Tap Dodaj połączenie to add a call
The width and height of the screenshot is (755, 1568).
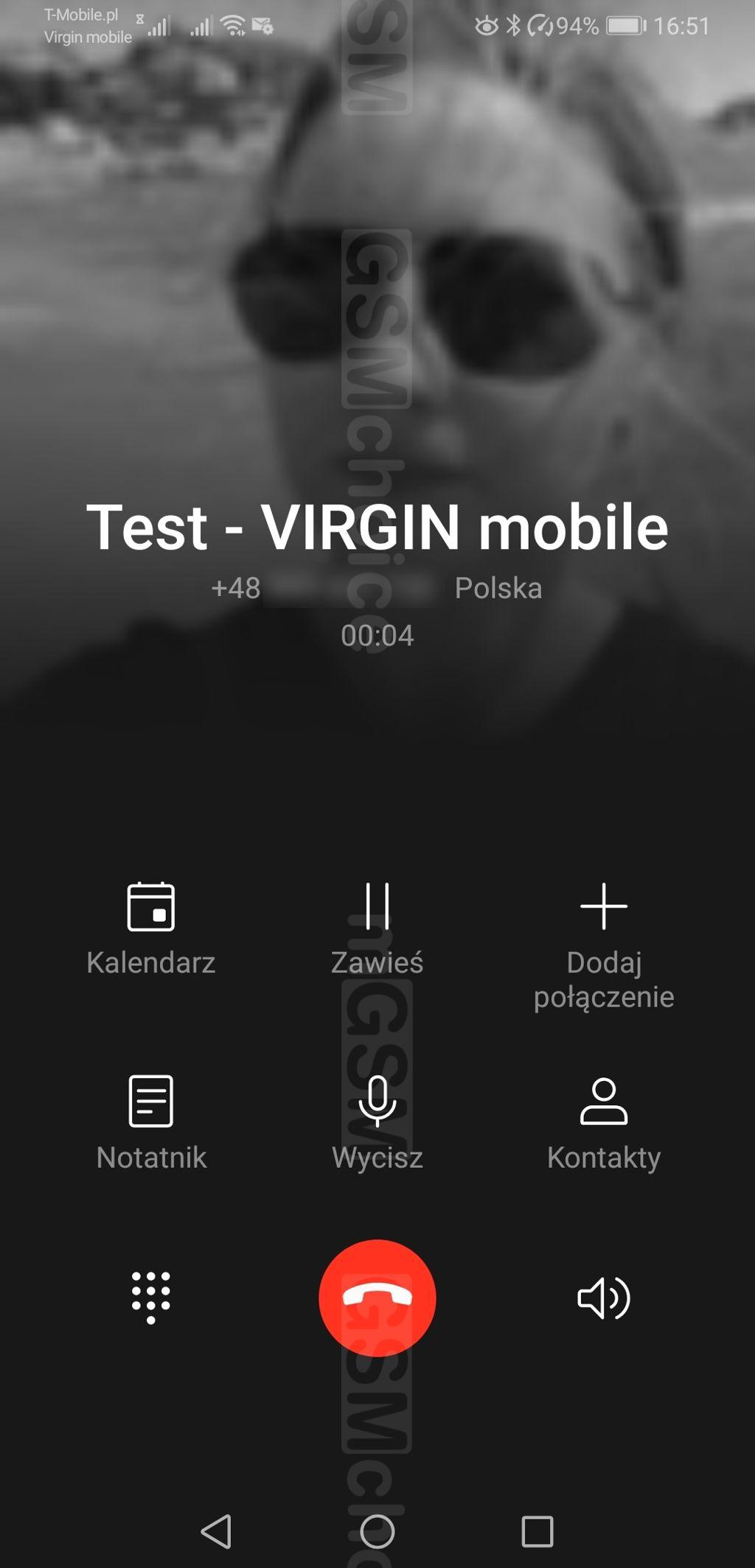[x=604, y=946]
